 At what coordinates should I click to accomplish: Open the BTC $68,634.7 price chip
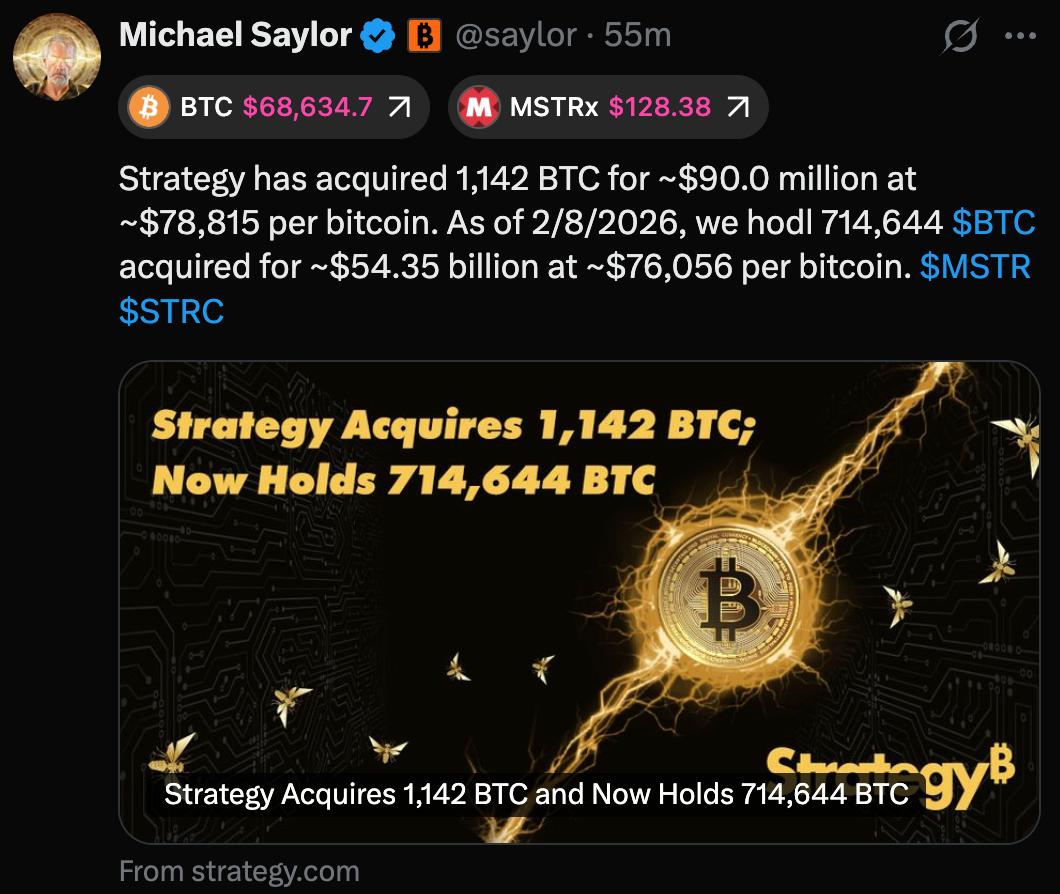tap(273, 107)
